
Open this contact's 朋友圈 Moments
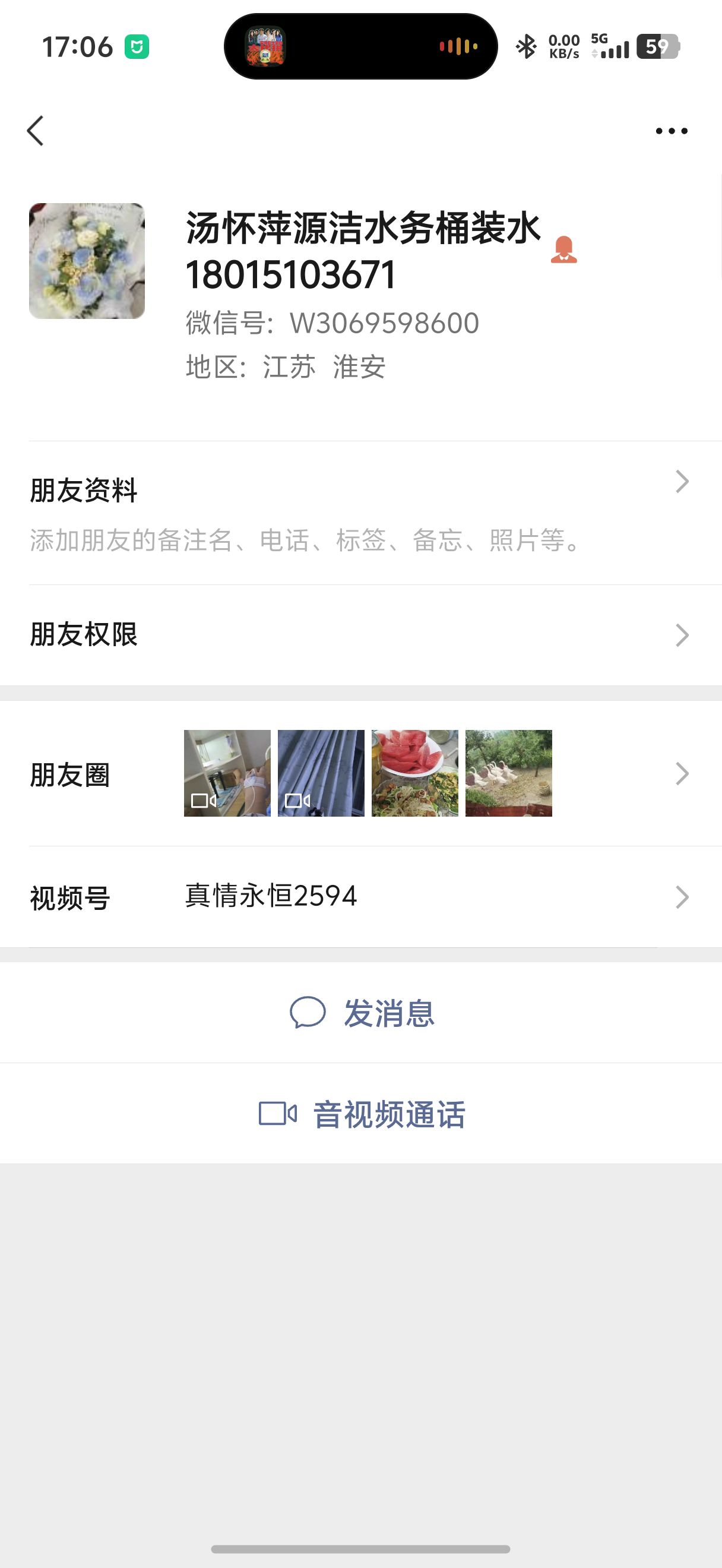(360, 774)
